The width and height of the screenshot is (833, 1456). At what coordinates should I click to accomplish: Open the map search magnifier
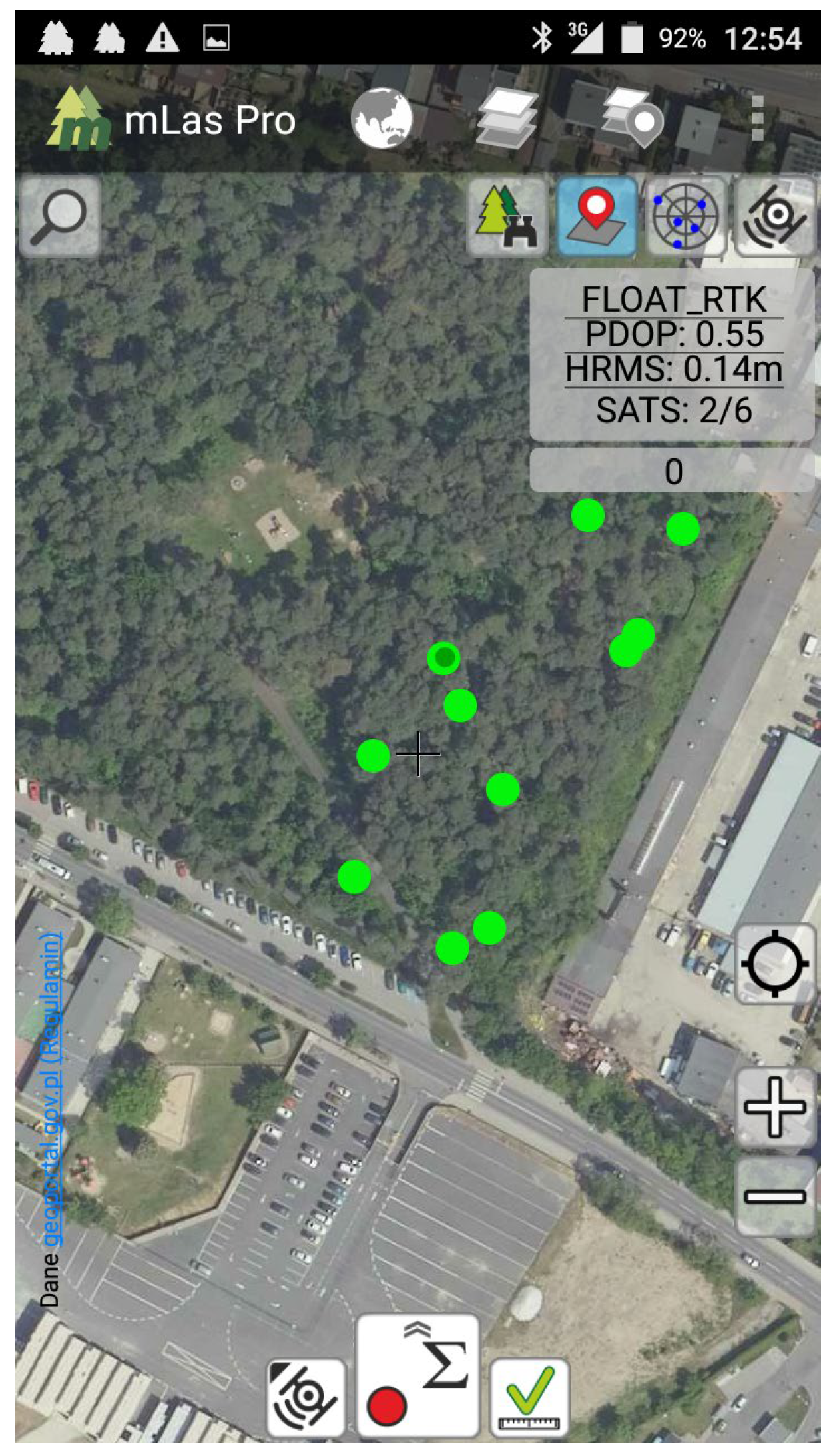60,216
